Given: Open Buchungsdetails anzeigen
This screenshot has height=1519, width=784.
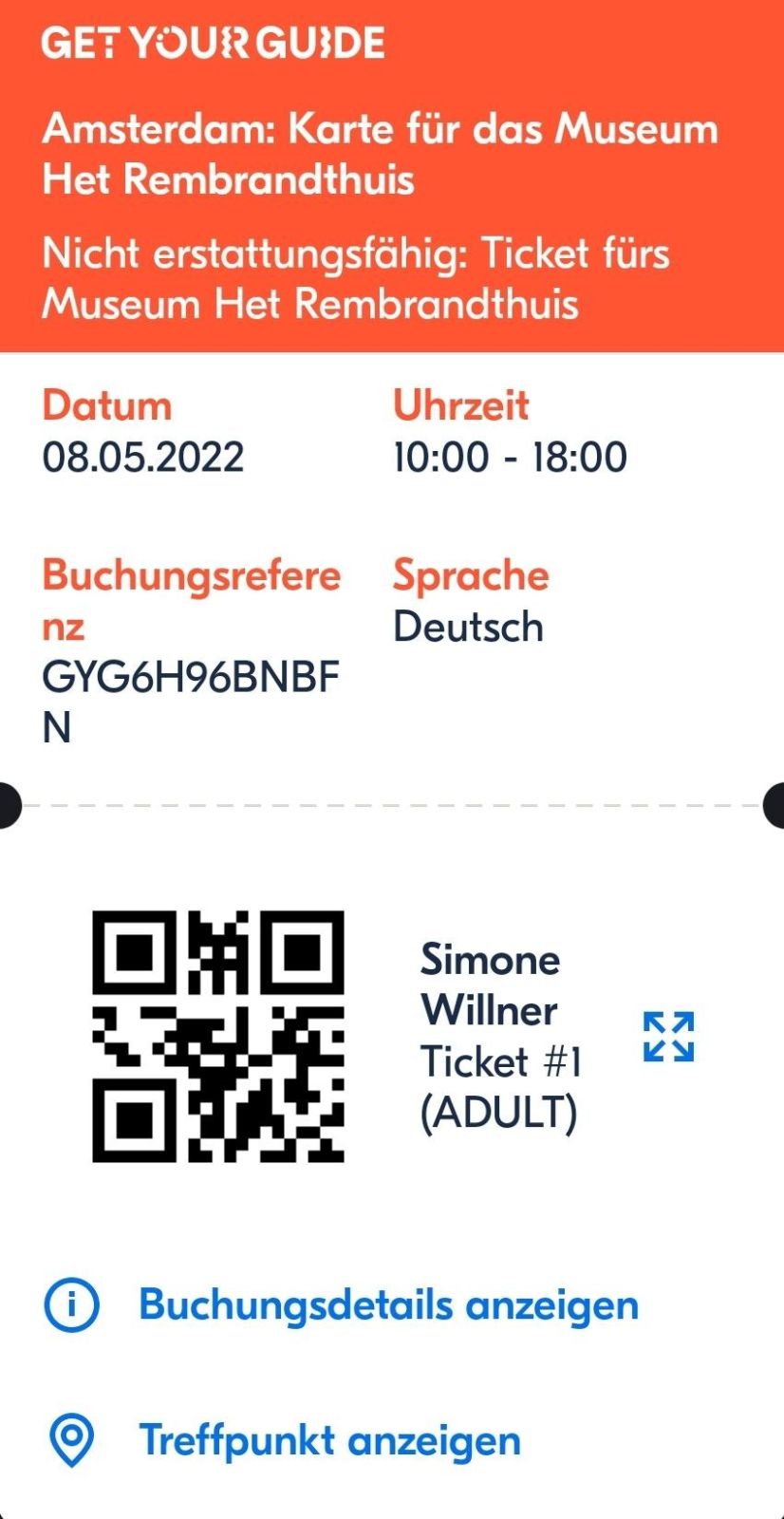Looking at the screenshot, I should click(387, 1305).
